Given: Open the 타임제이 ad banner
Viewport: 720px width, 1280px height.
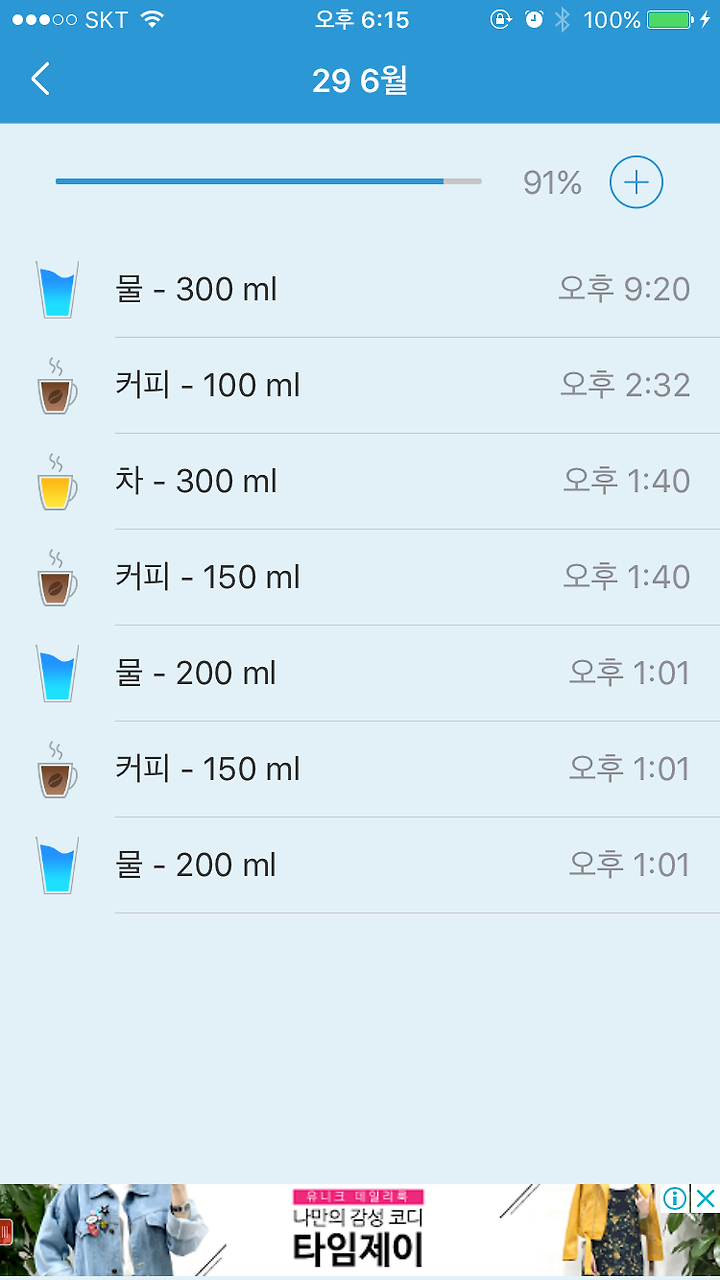Looking at the screenshot, I should tap(360, 1230).
